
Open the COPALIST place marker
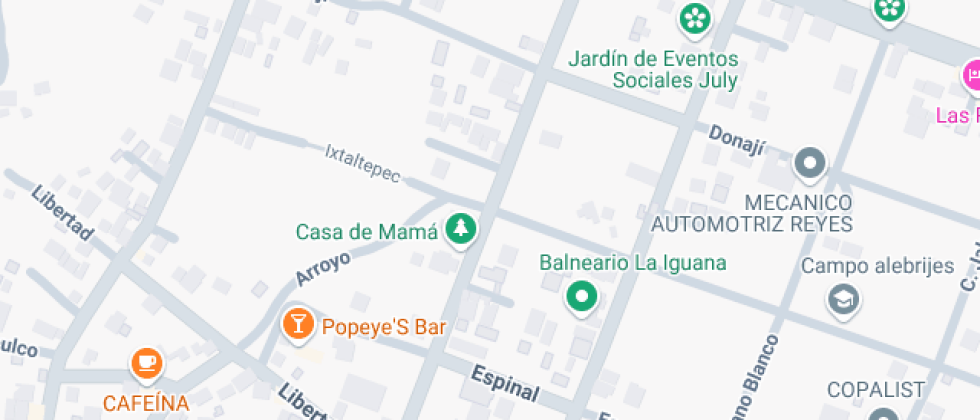(x=882, y=415)
